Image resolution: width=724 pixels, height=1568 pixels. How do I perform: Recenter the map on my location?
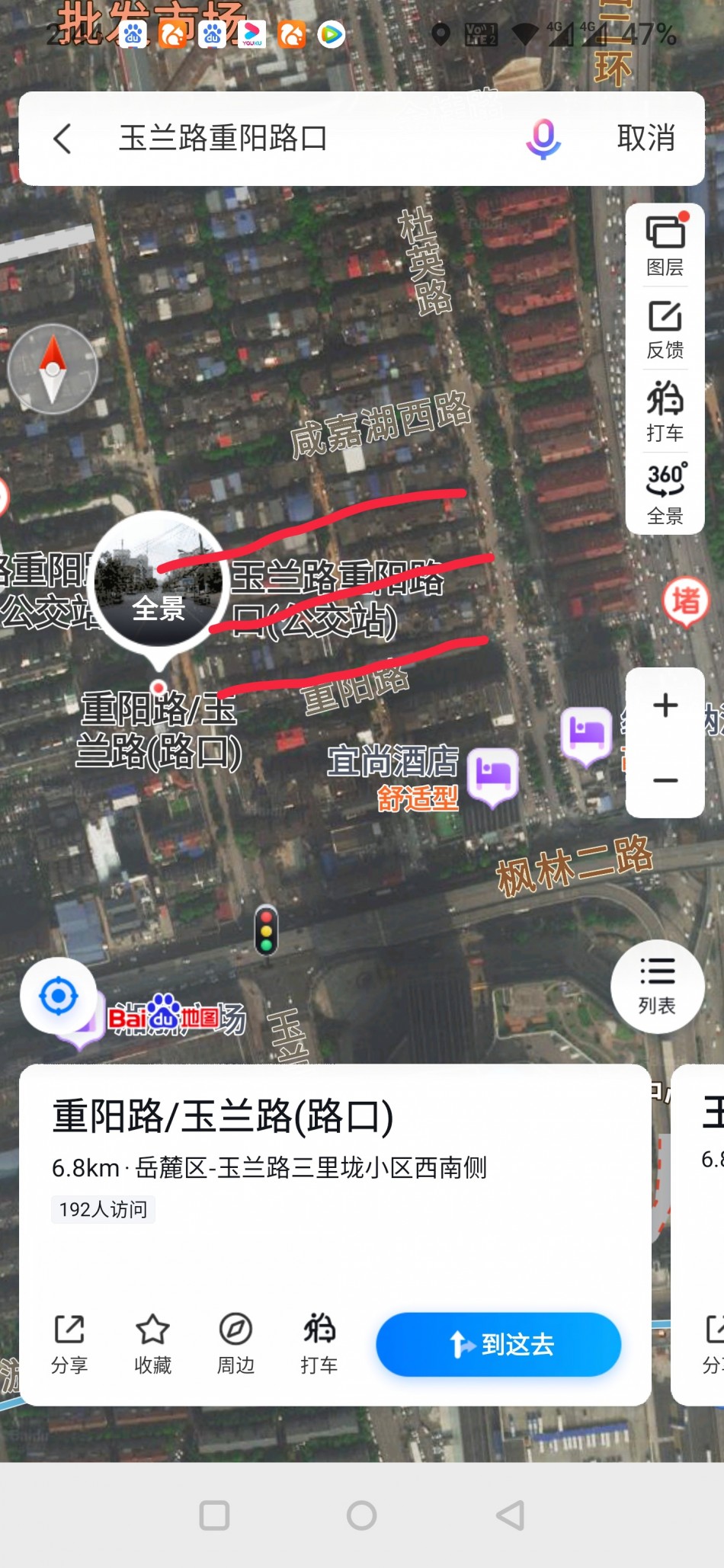[x=59, y=996]
